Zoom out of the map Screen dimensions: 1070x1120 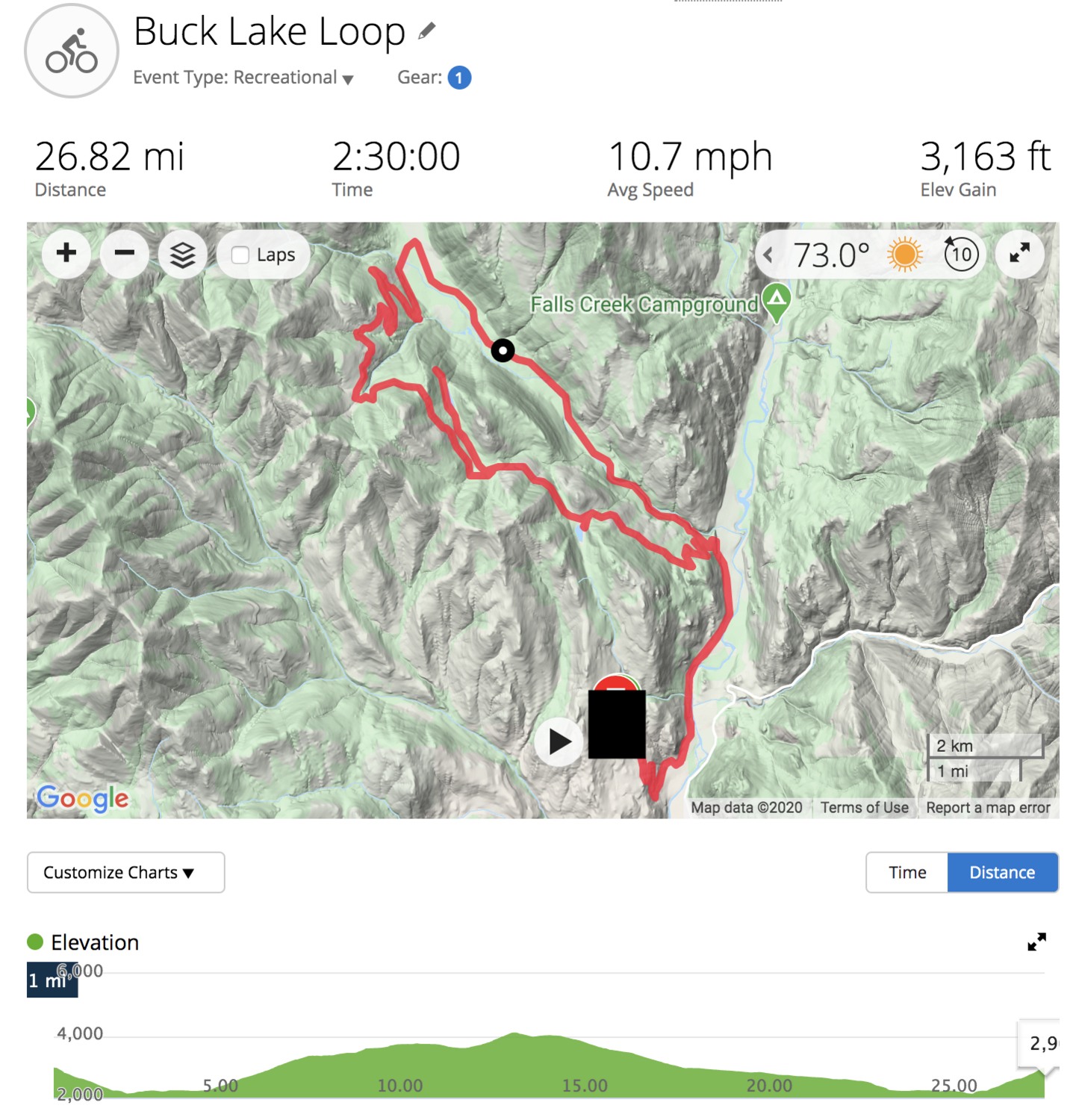click(124, 253)
